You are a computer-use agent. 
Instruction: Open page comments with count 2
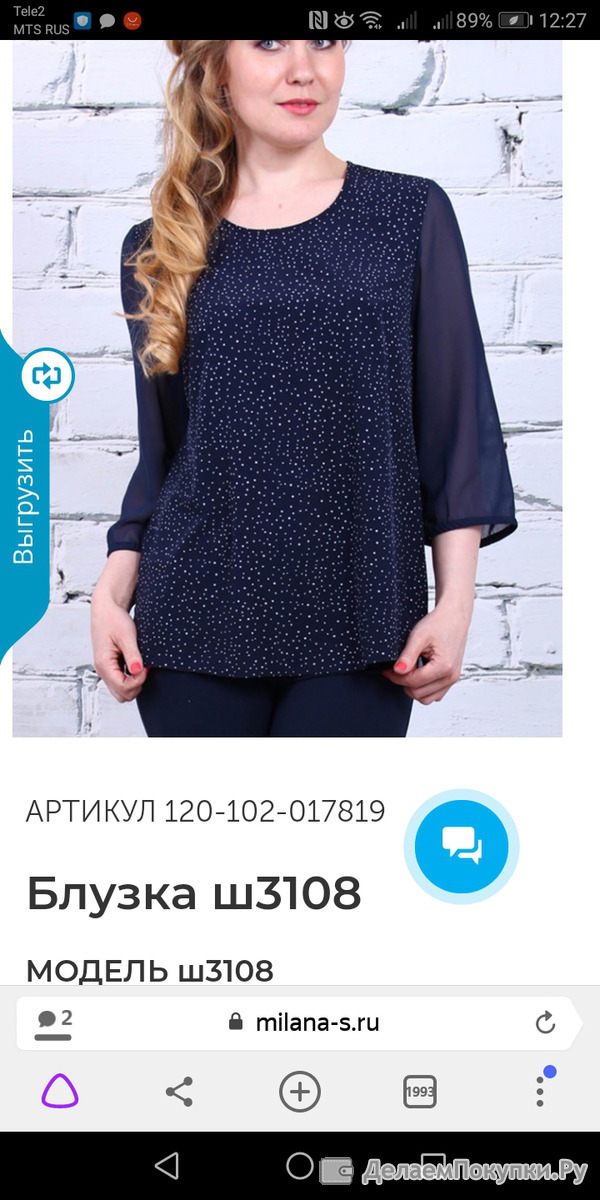click(54, 1023)
